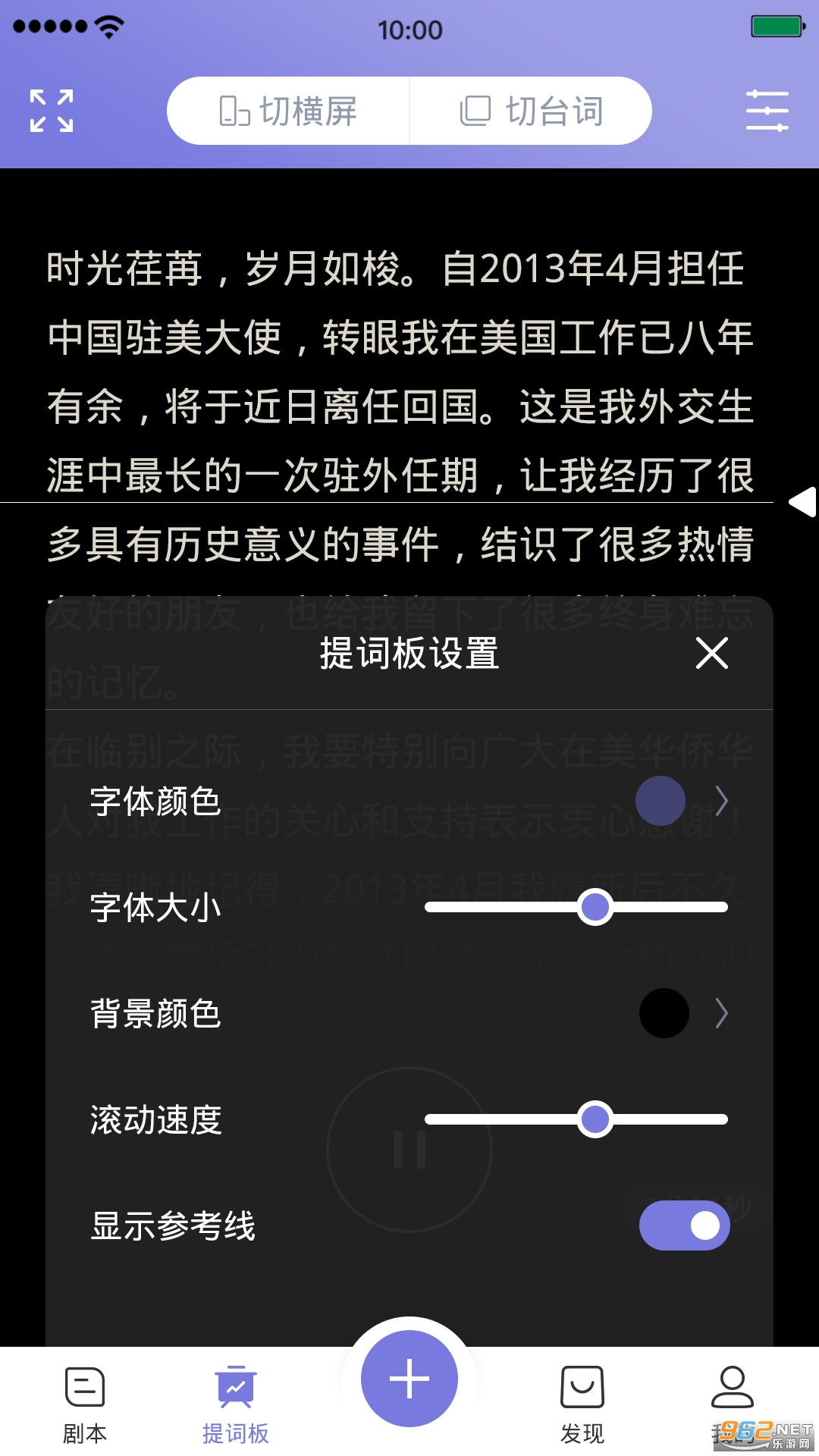Image resolution: width=819 pixels, height=1456 pixels.
Task: Open the 字体颜色 color picker
Action: pos(681,801)
